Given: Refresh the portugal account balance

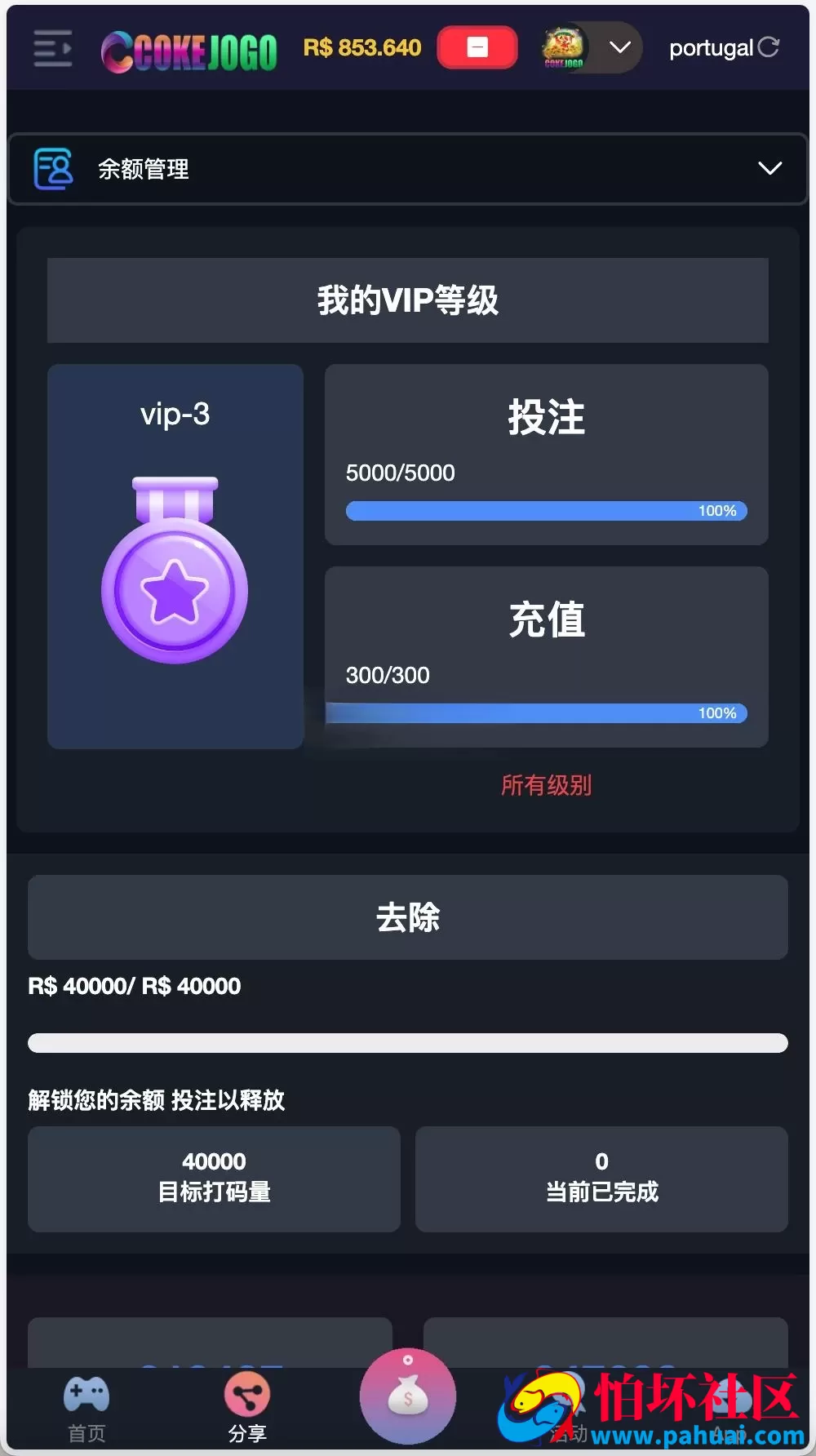Looking at the screenshot, I should pos(768,47).
